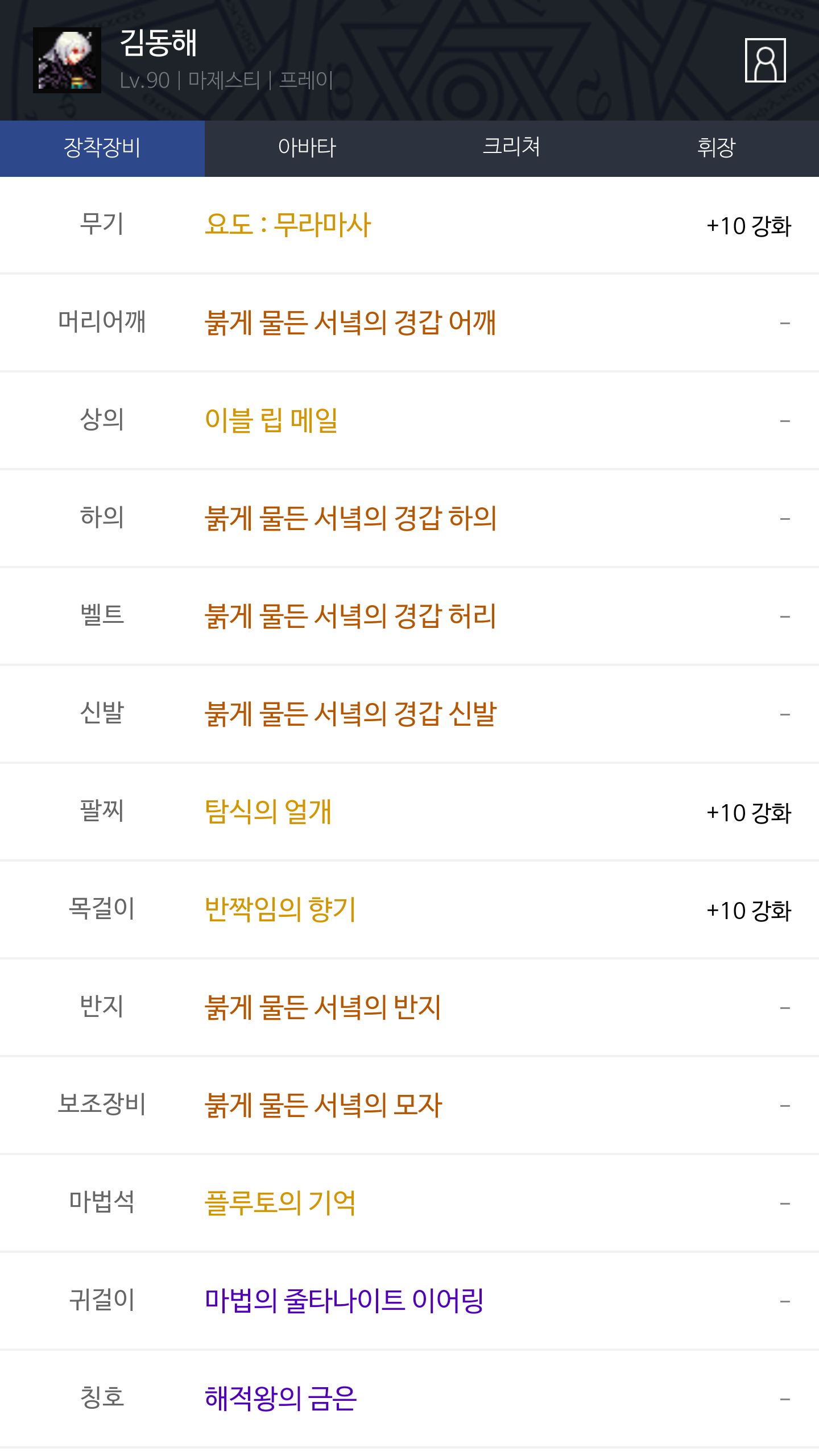View bracelet 탐식의 얼개
The height and width of the screenshot is (1456, 819).
pyautogui.click(x=268, y=812)
